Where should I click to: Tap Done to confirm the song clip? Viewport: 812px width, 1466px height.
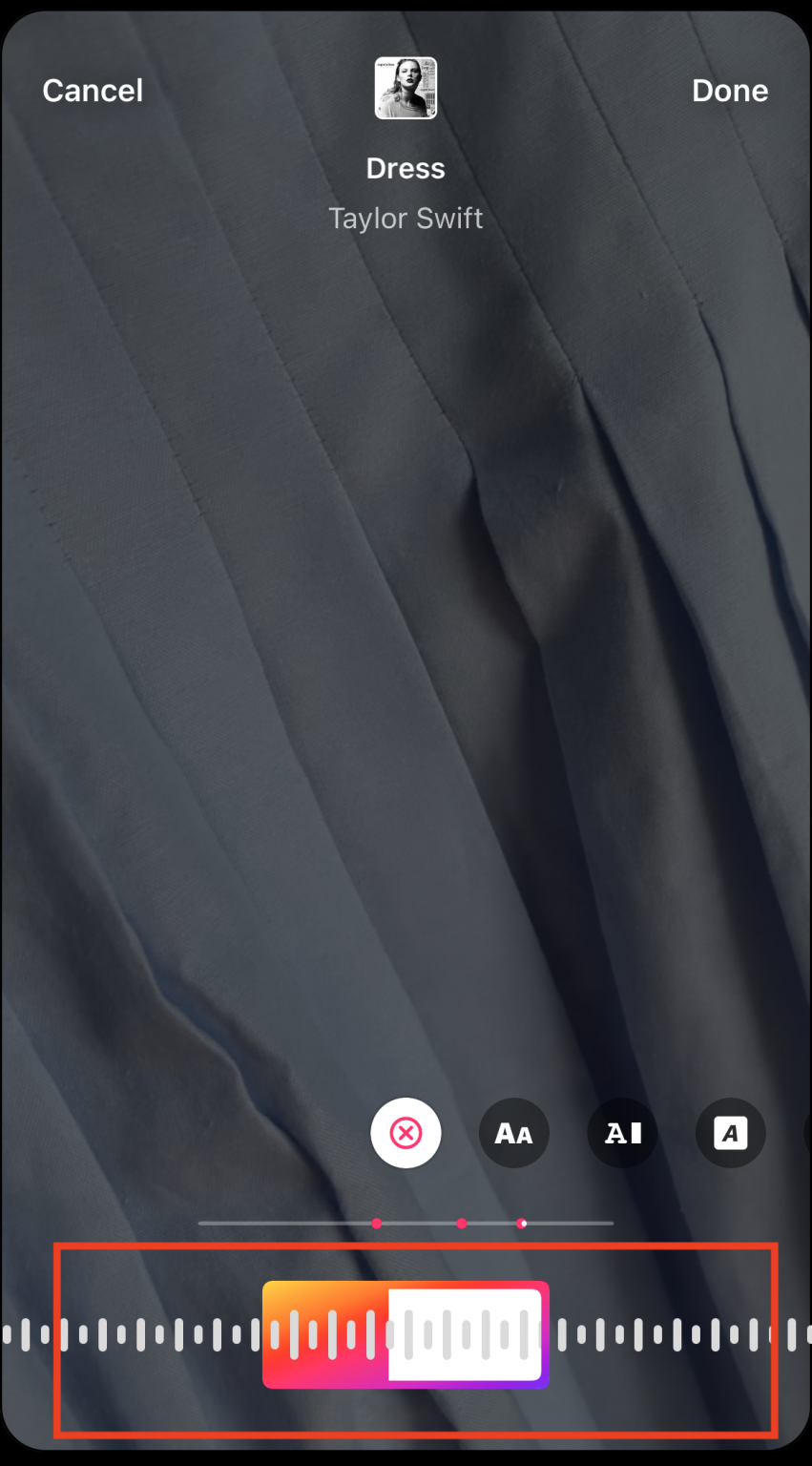pyautogui.click(x=729, y=91)
